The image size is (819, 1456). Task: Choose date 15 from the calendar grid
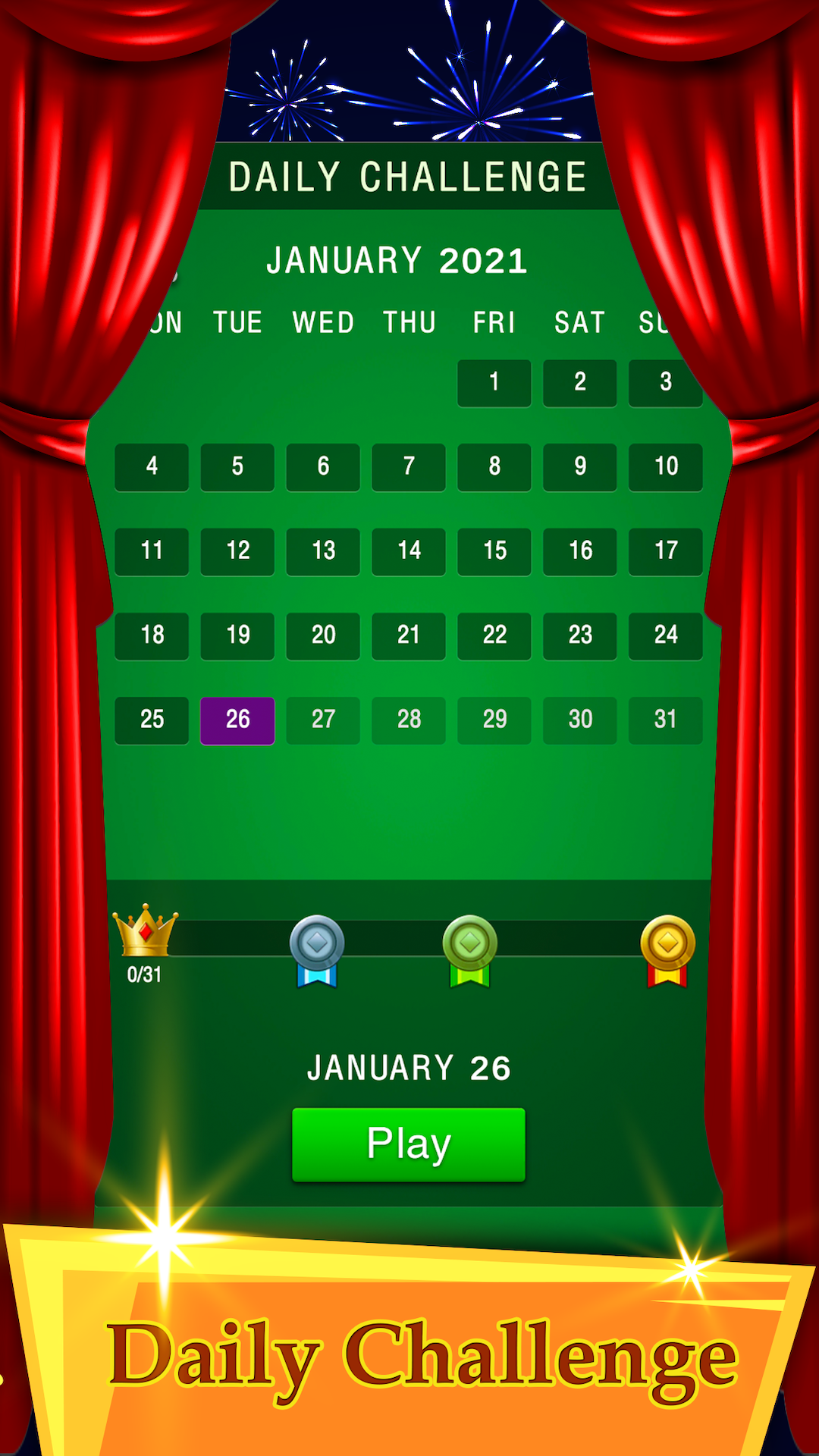pyautogui.click(x=494, y=551)
